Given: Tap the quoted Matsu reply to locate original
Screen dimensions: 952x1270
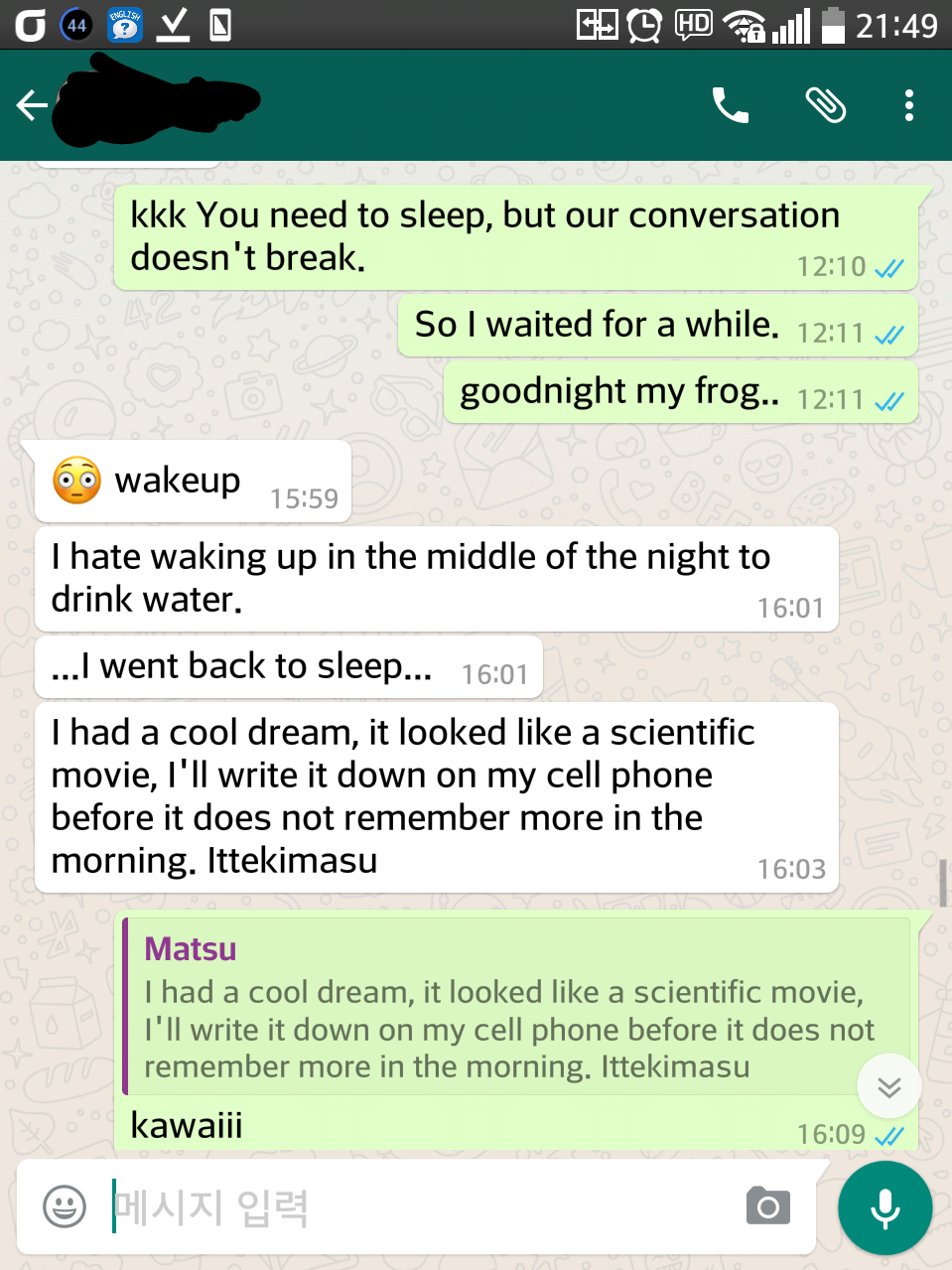Looking at the screenshot, I should click(496, 1008).
